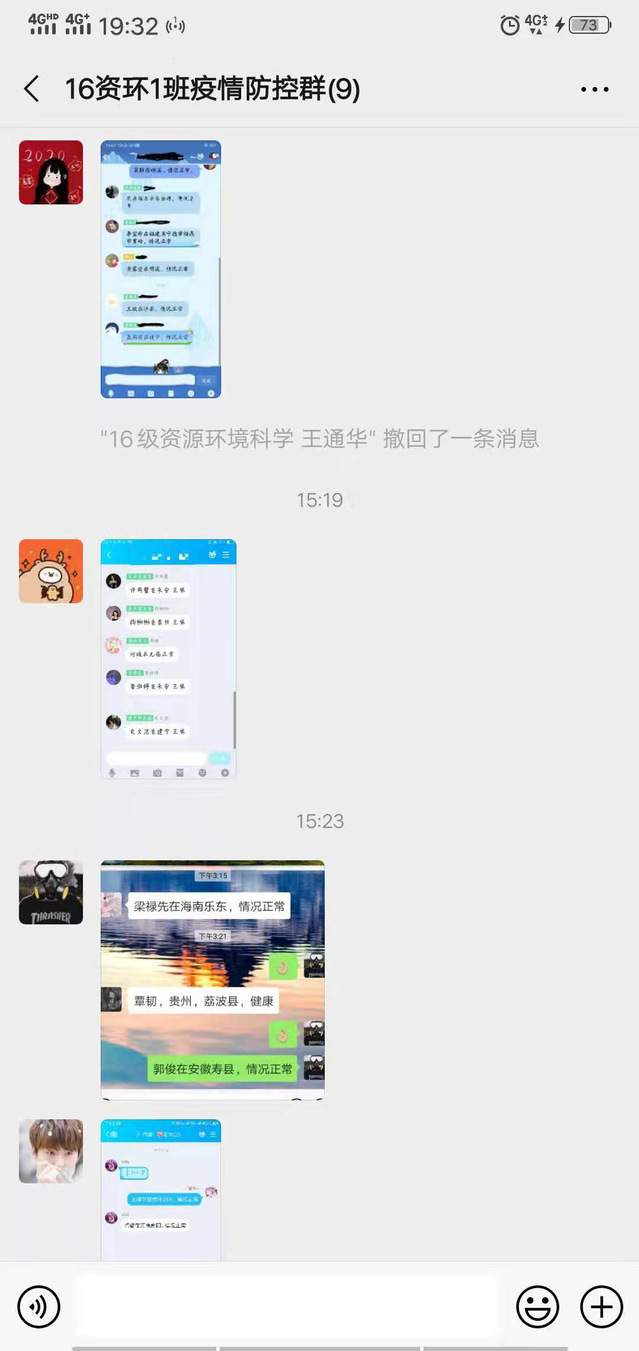Image resolution: width=639 pixels, height=1351 pixels.
Task: View profile of red 2020 avatar sender
Action: click(x=51, y=172)
